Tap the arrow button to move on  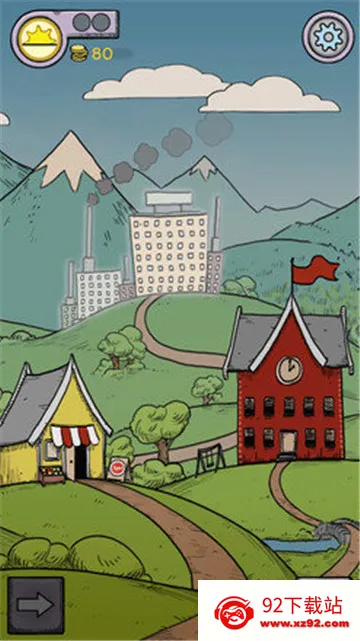[36, 605]
